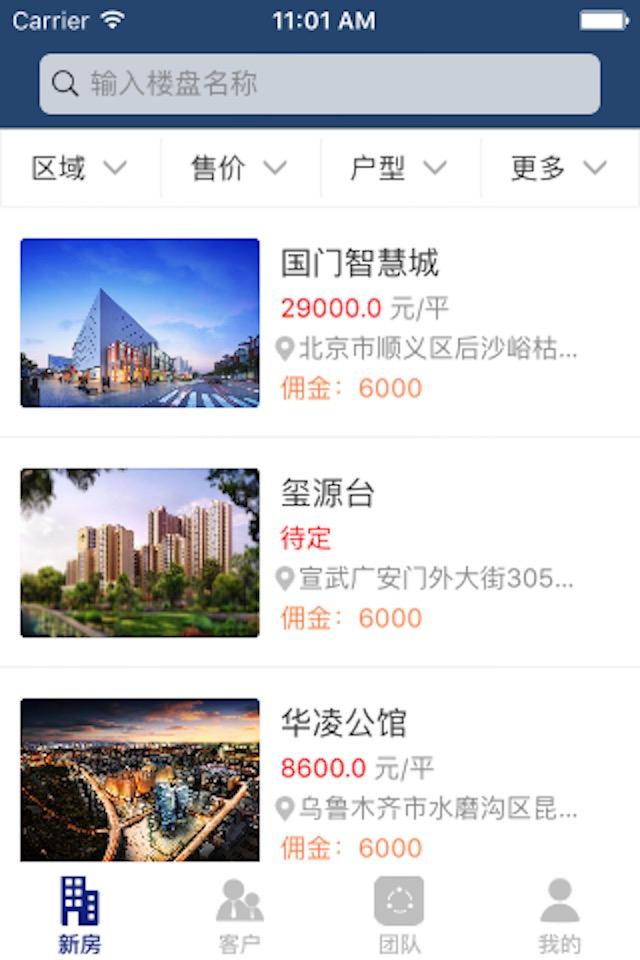This screenshot has width=640, height=960.
Task: Go to the 客户 tab
Action: click(240, 915)
